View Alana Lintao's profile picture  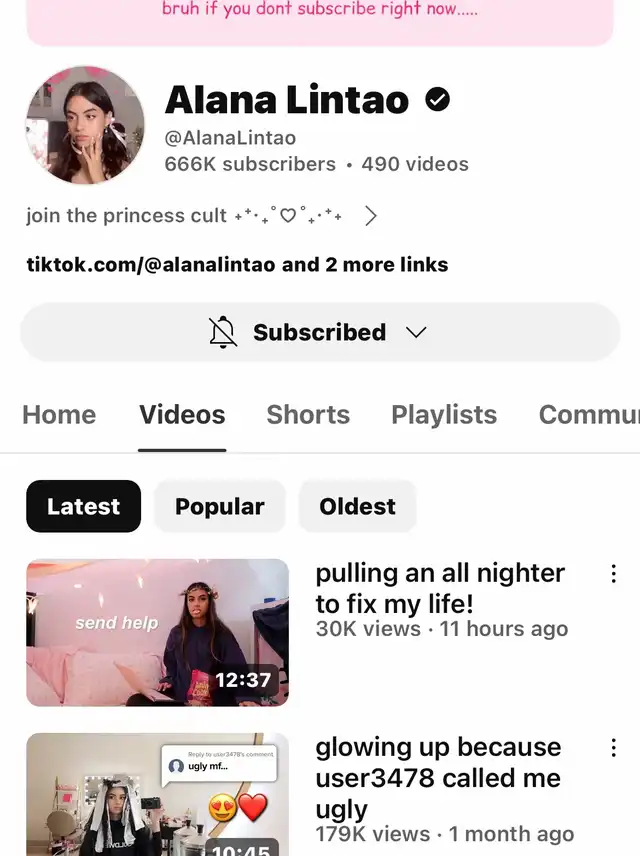tap(85, 126)
